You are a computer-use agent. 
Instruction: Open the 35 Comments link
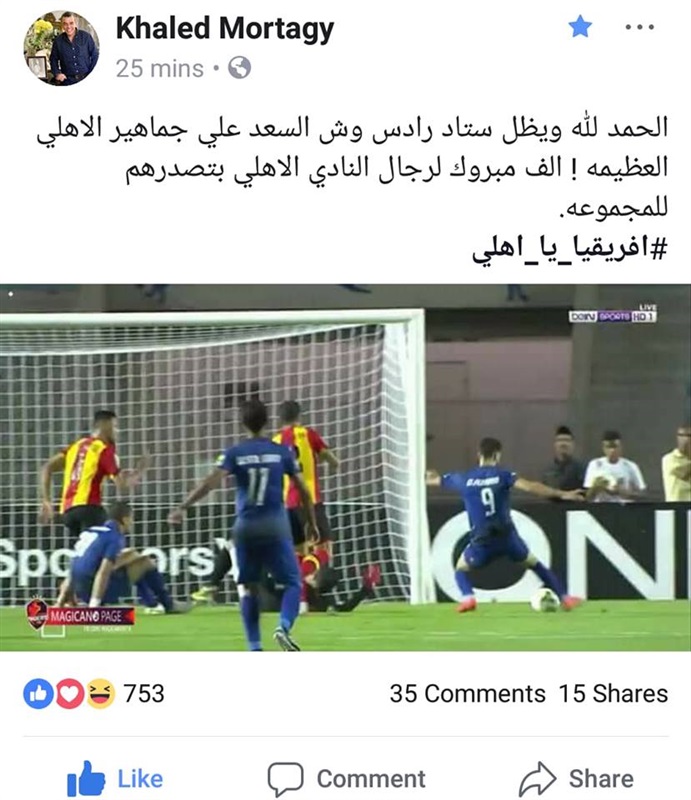click(x=467, y=693)
